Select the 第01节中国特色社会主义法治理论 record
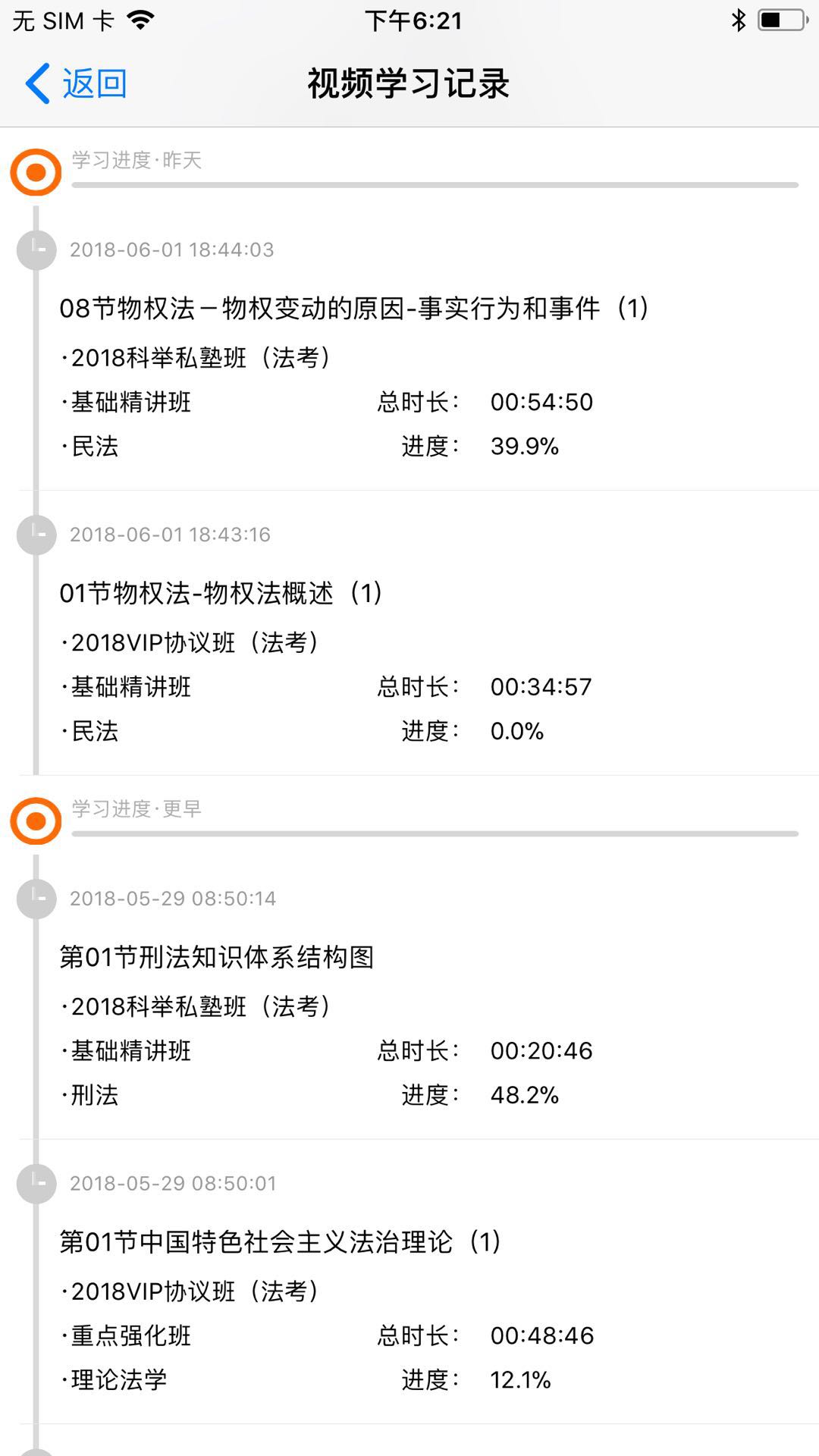This screenshot has width=819, height=1456. pyautogui.click(x=280, y=1242)
